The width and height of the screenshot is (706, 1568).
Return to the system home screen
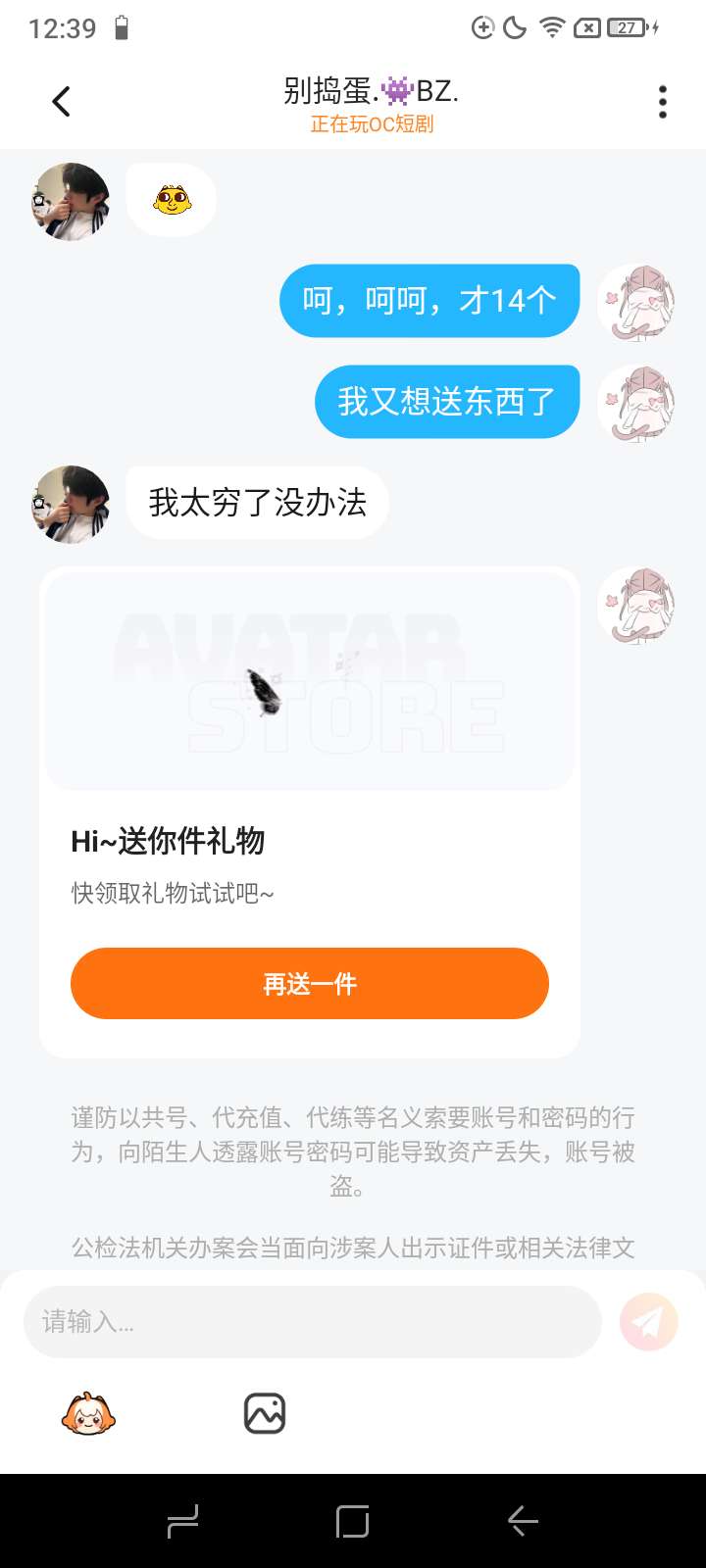pos(353,1521)
